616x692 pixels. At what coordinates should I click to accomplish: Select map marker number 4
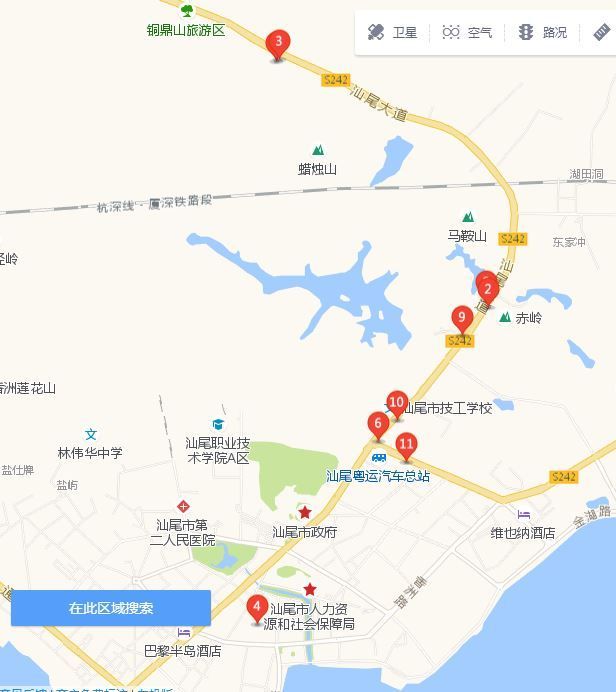click(257, 606)
